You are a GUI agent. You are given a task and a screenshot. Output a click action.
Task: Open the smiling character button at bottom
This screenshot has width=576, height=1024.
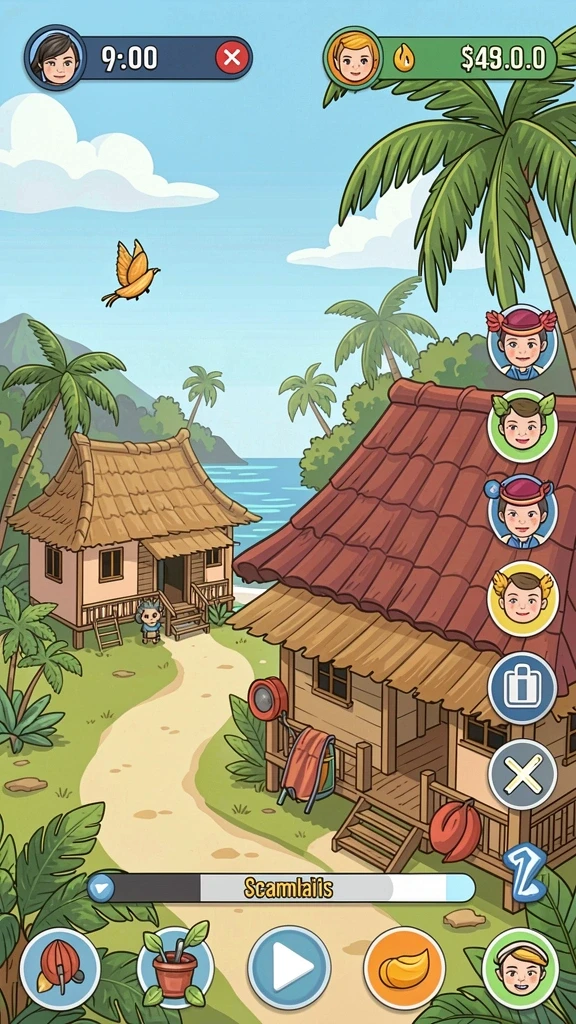click(x=520, y=968)
